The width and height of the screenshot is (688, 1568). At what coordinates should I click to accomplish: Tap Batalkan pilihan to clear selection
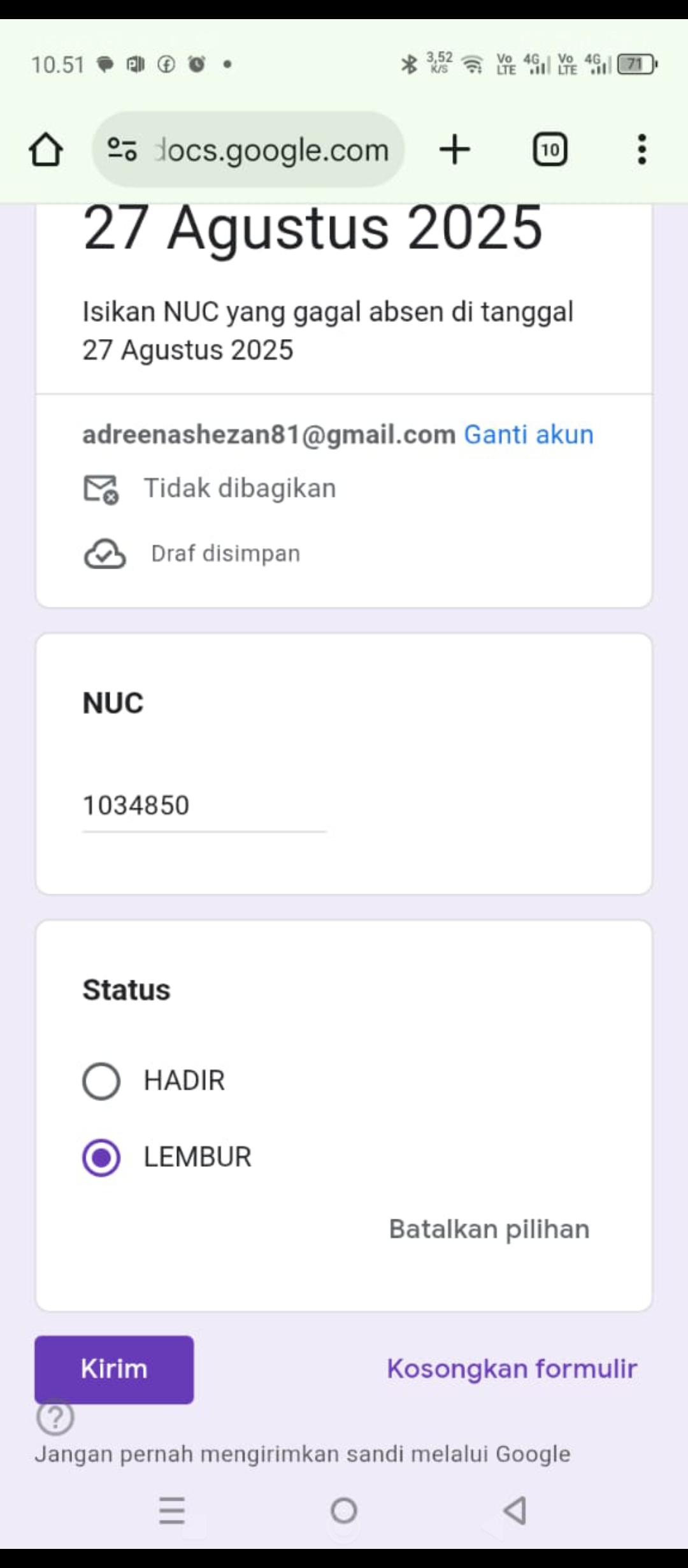coord(489,1229)
